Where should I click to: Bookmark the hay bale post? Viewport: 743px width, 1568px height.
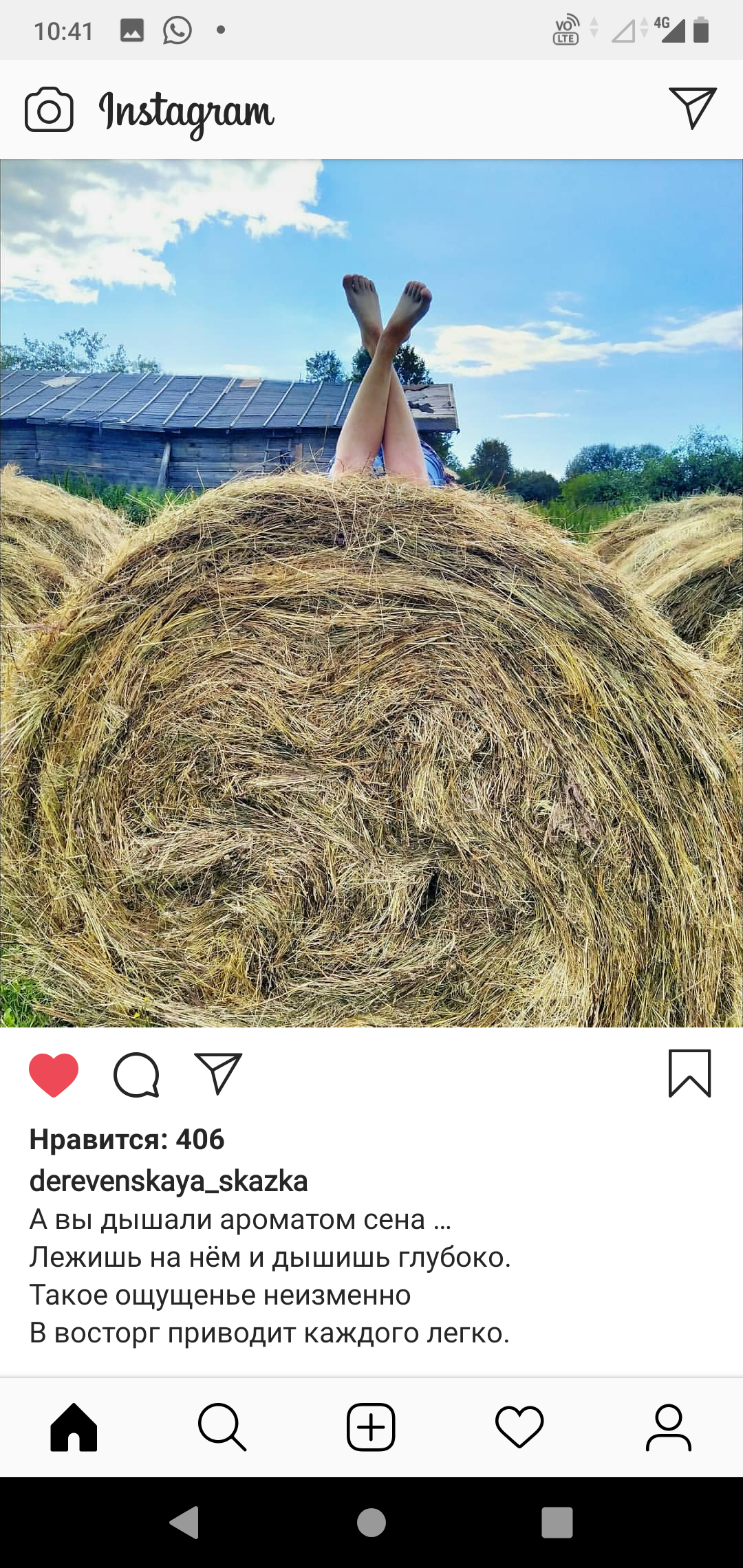(690, 1074)
